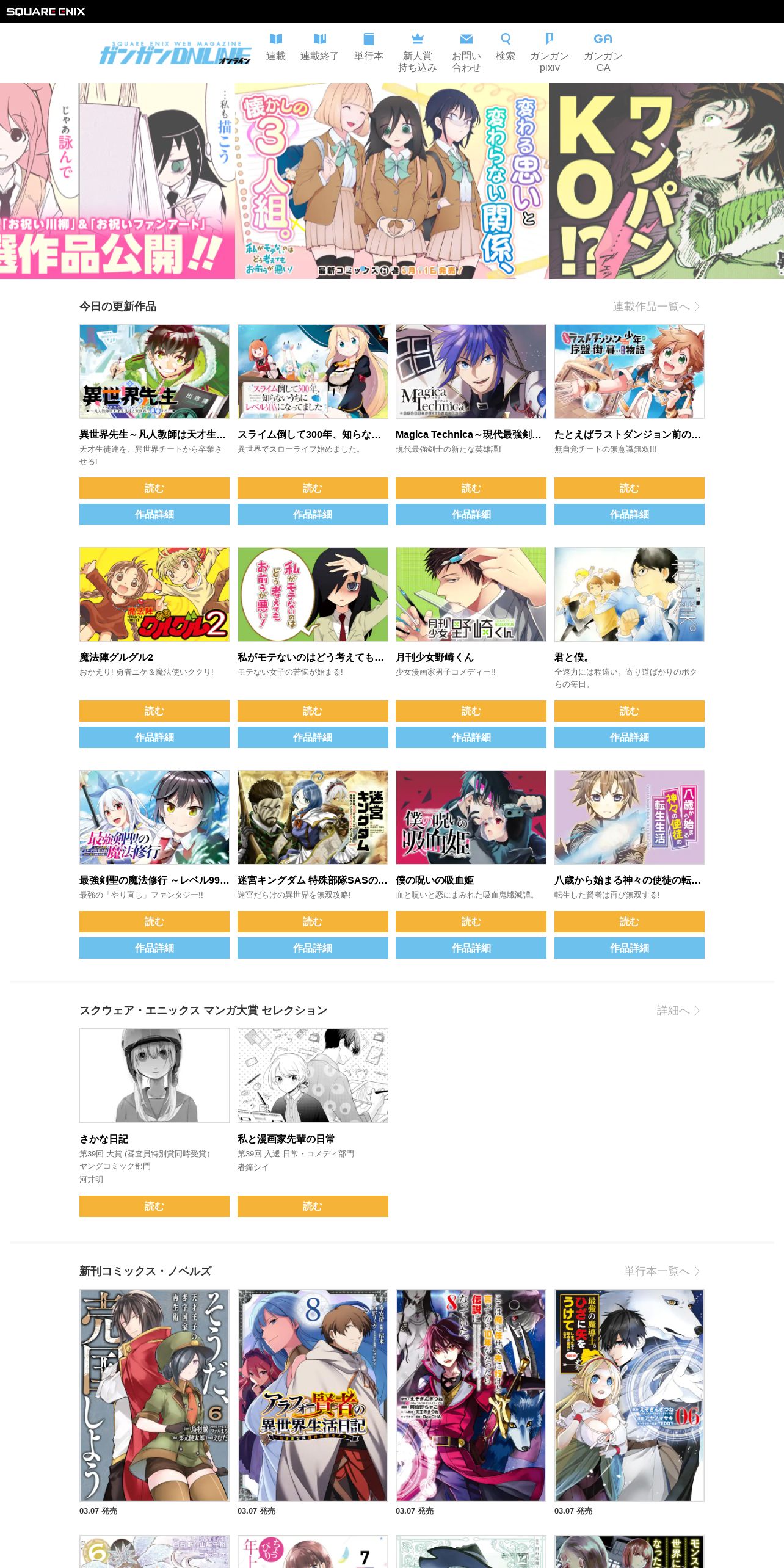Open the 検索 search page
Image resolution: width=784 pixels, height=1568 pixels.
pyautogui.click(x=505, y=48)
